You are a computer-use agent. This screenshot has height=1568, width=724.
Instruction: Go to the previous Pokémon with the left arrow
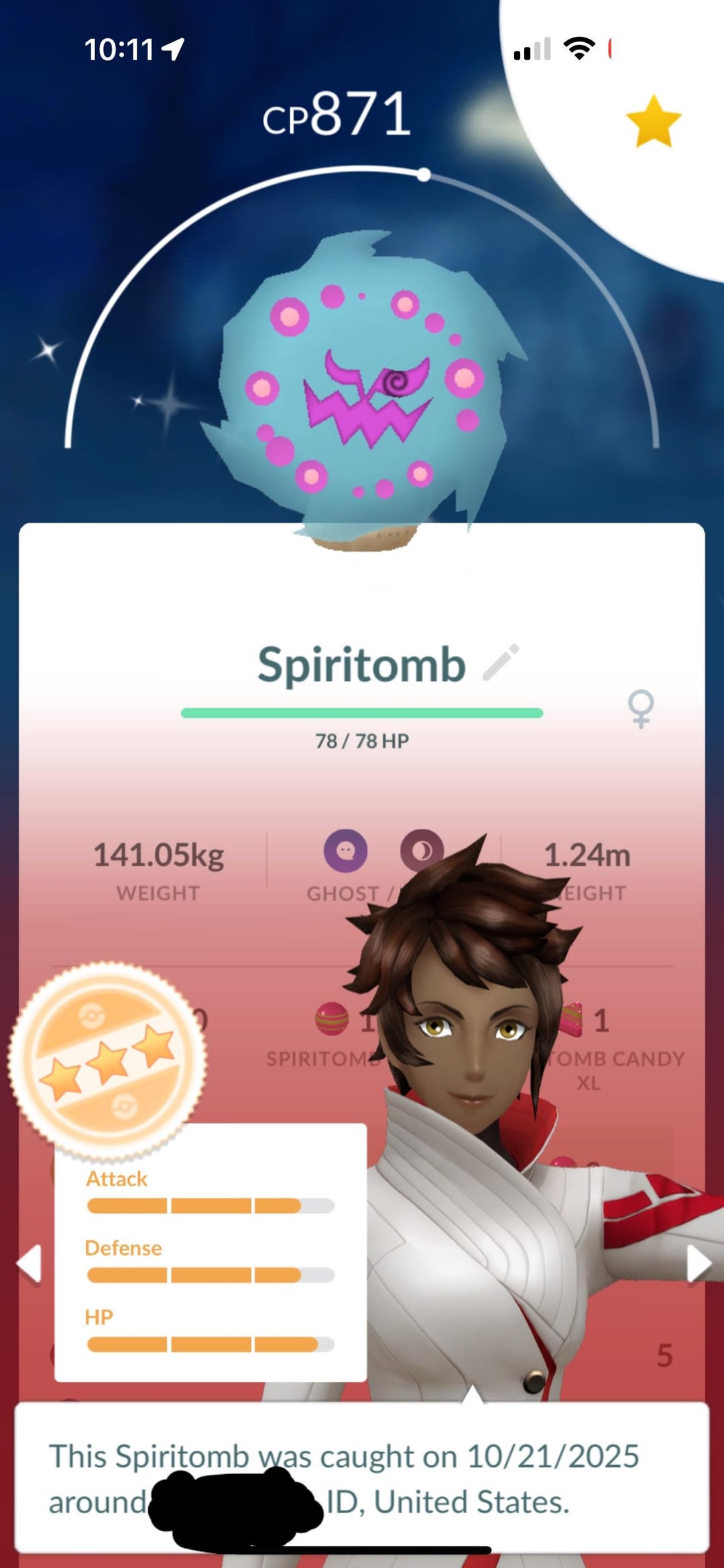(x=29, y=1264)
